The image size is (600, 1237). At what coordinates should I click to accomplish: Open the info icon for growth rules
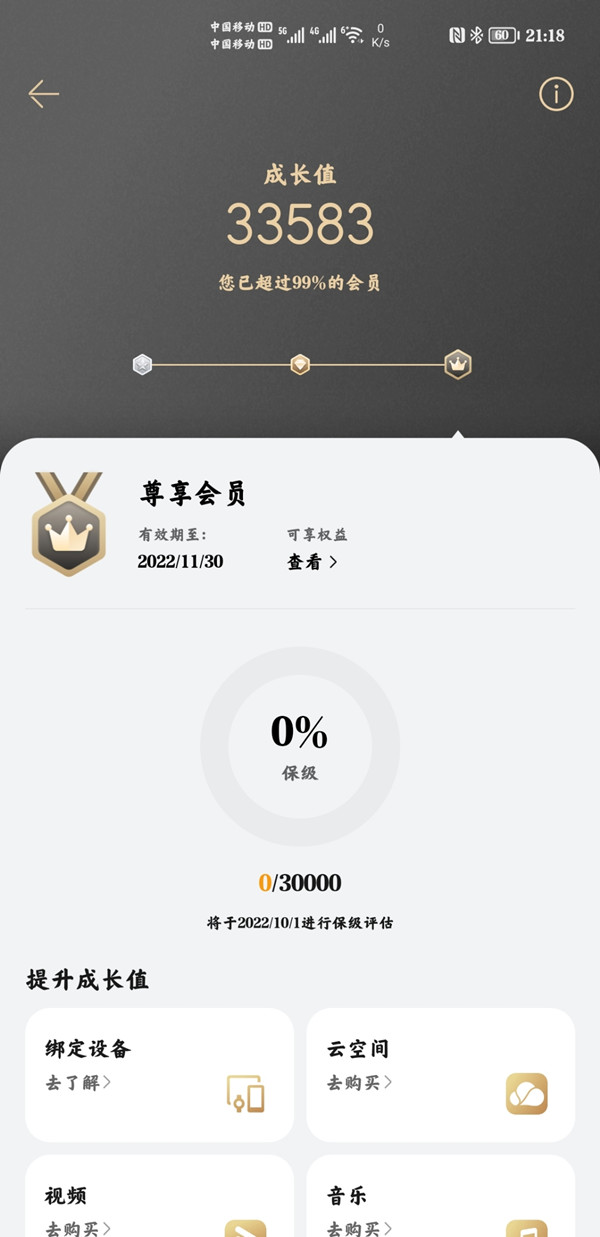click(556, 94)
